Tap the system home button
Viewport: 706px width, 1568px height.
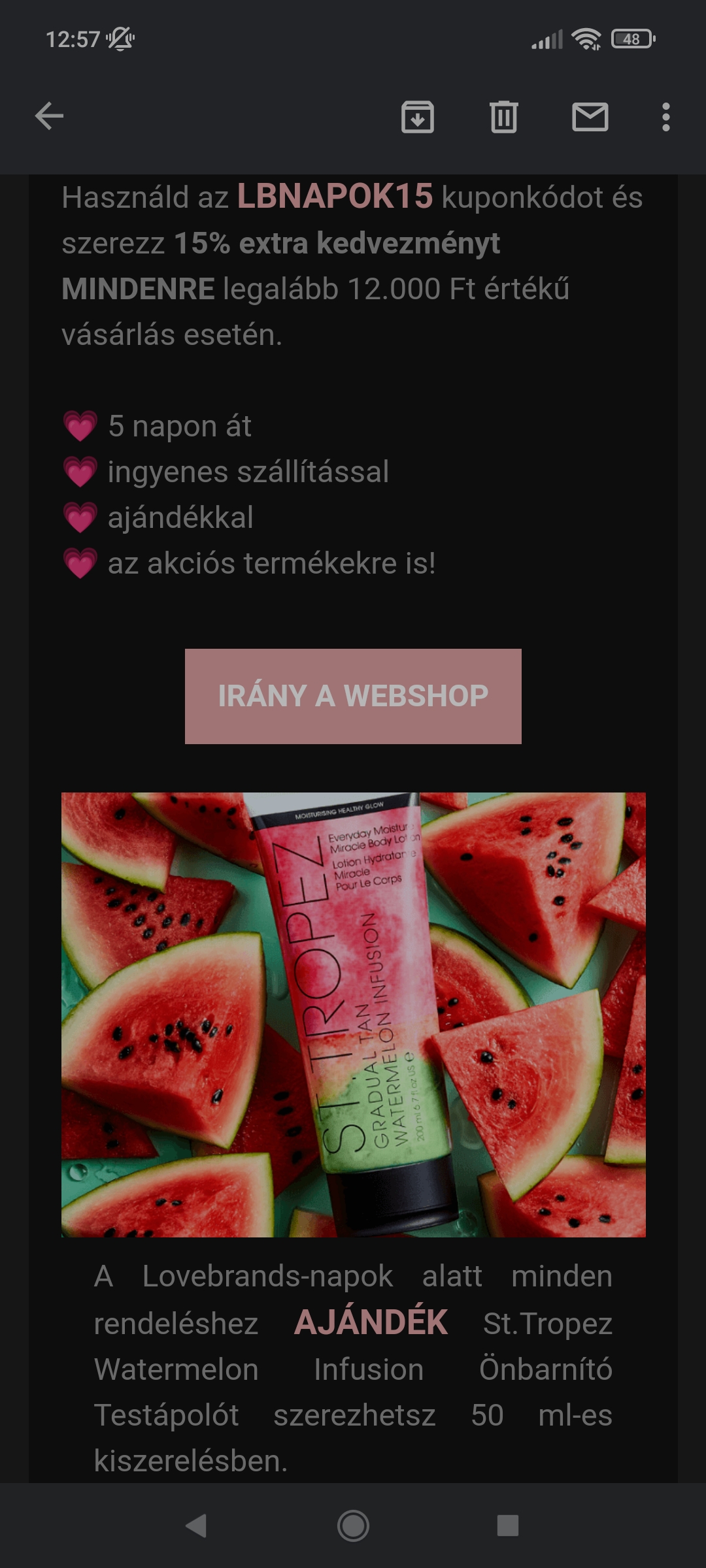click(353, 1526)
